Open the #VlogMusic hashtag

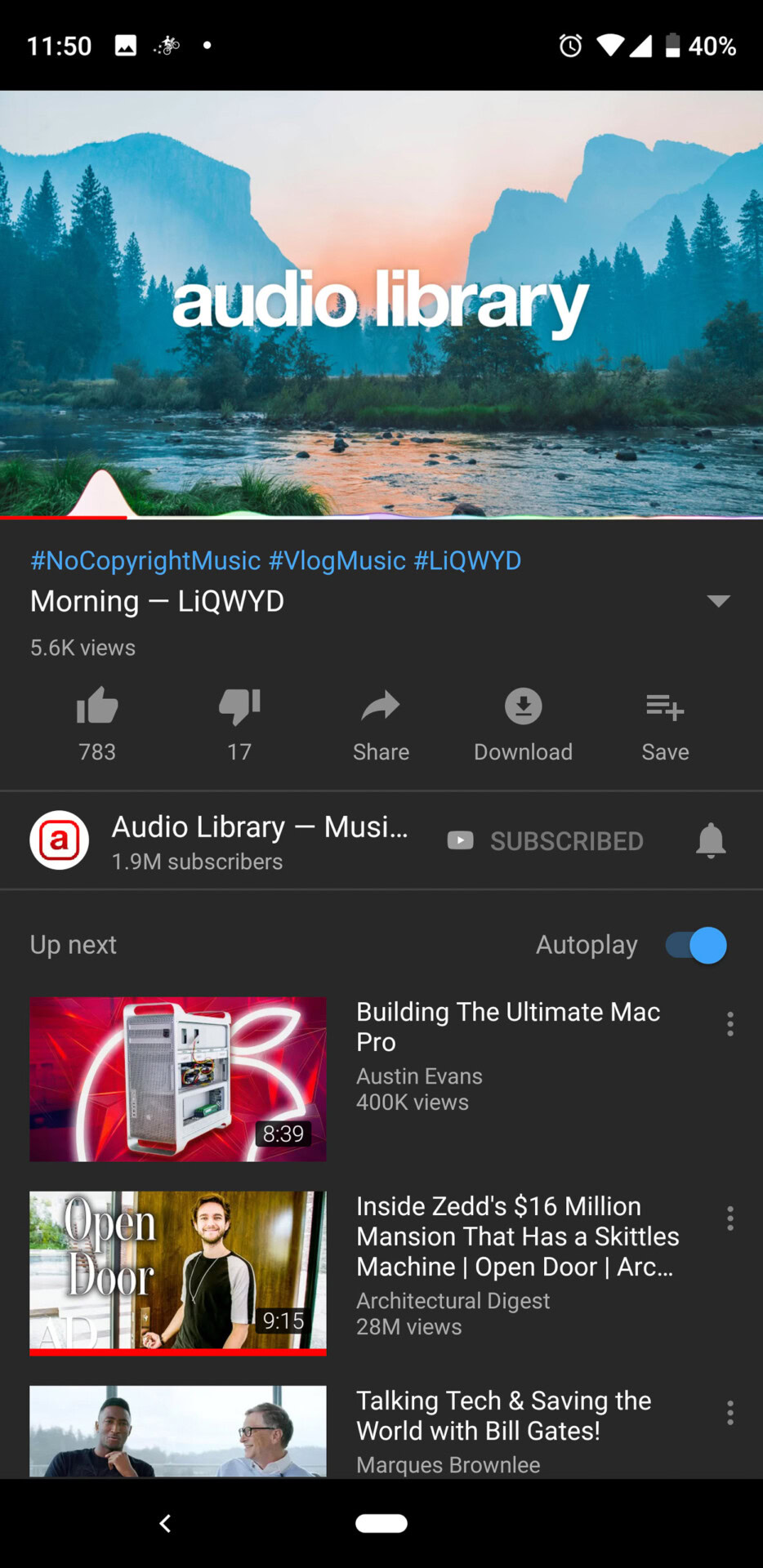click(337, 561)
